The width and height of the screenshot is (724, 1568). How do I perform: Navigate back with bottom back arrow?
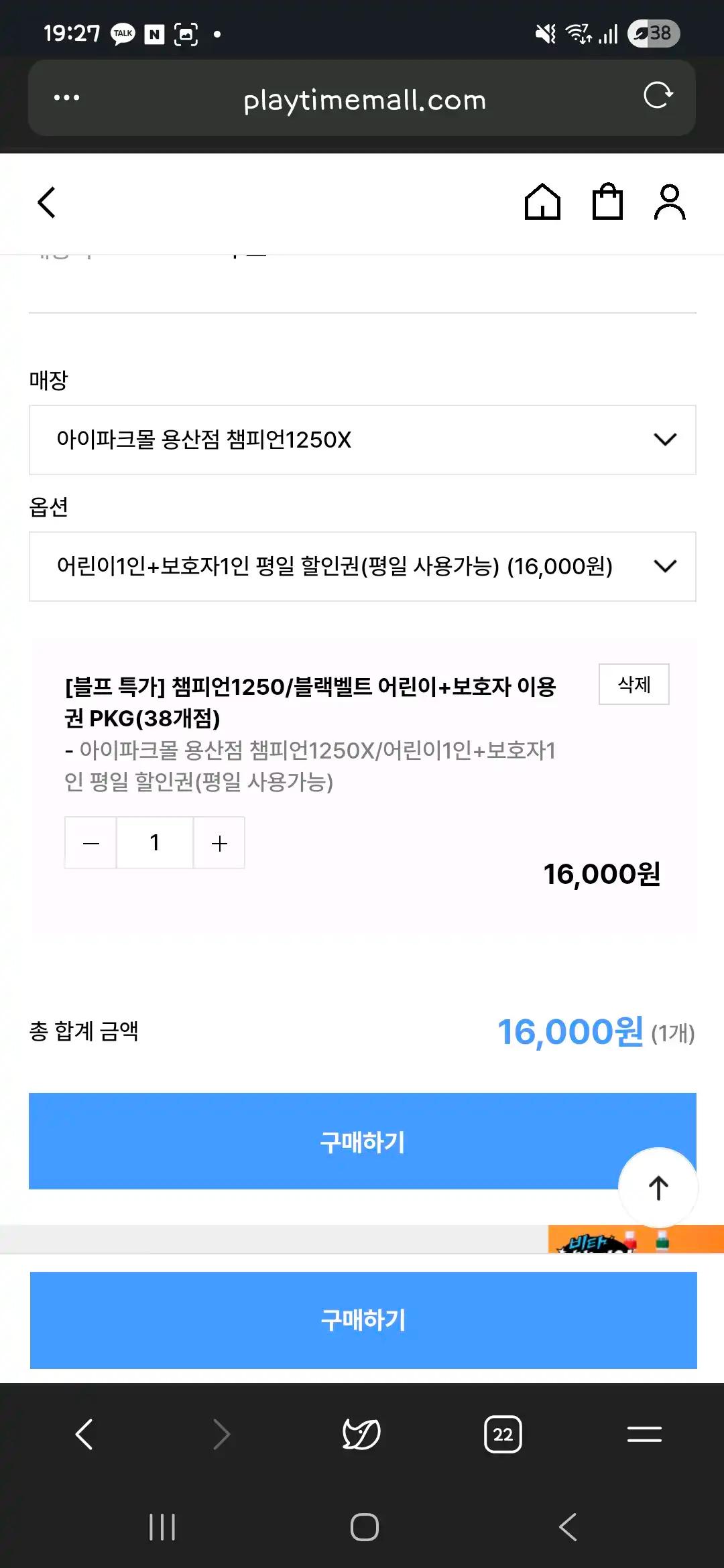click(x=83, y=1433)
